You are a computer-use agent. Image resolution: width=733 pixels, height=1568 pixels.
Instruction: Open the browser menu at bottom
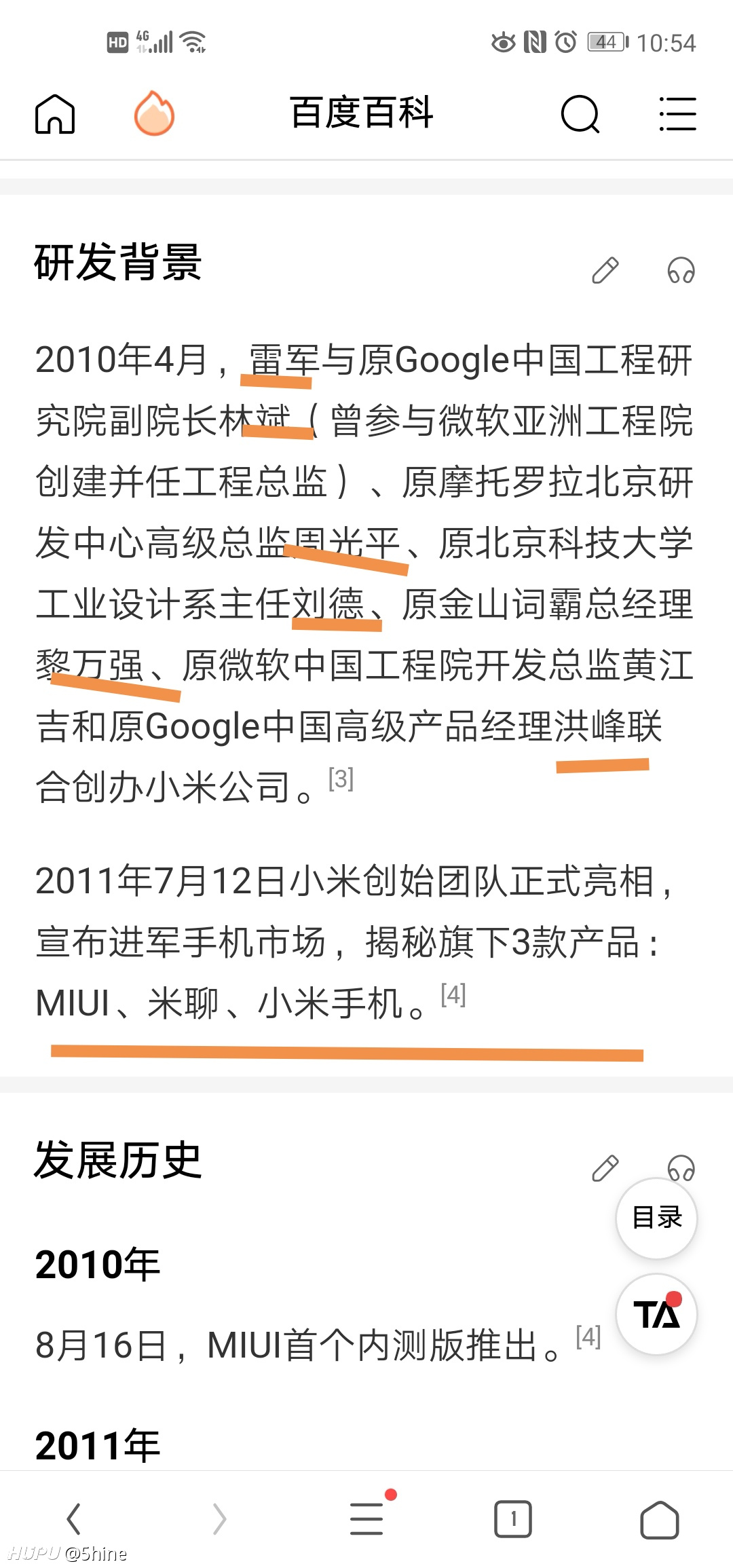[x=367, y=1518]
